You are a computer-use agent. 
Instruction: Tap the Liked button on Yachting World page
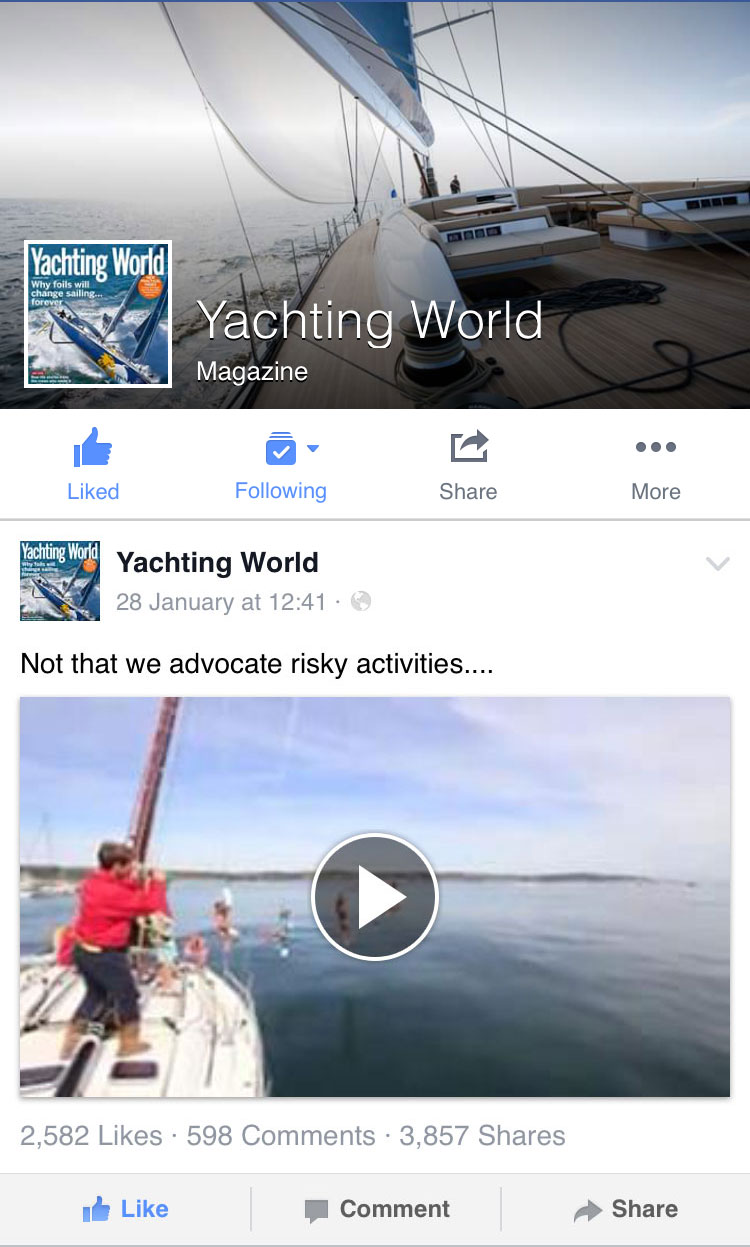tap(93, 465)
